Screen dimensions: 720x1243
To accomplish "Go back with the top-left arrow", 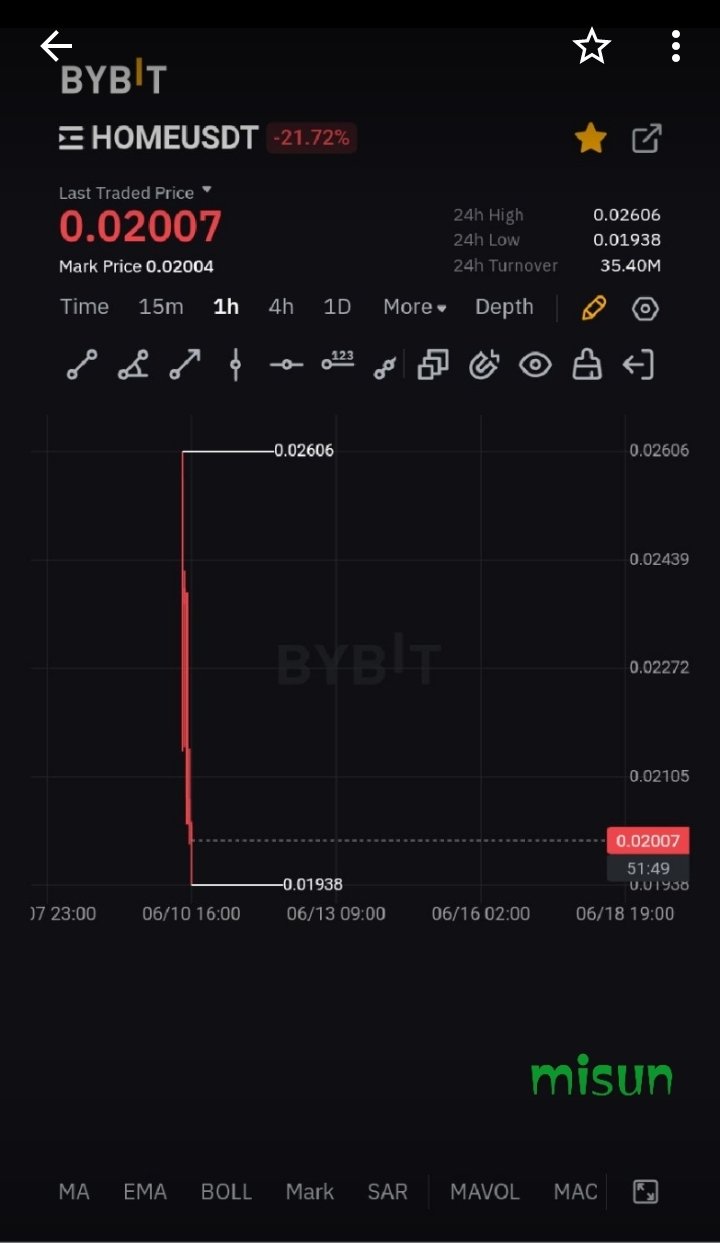I will pos(56,46).
